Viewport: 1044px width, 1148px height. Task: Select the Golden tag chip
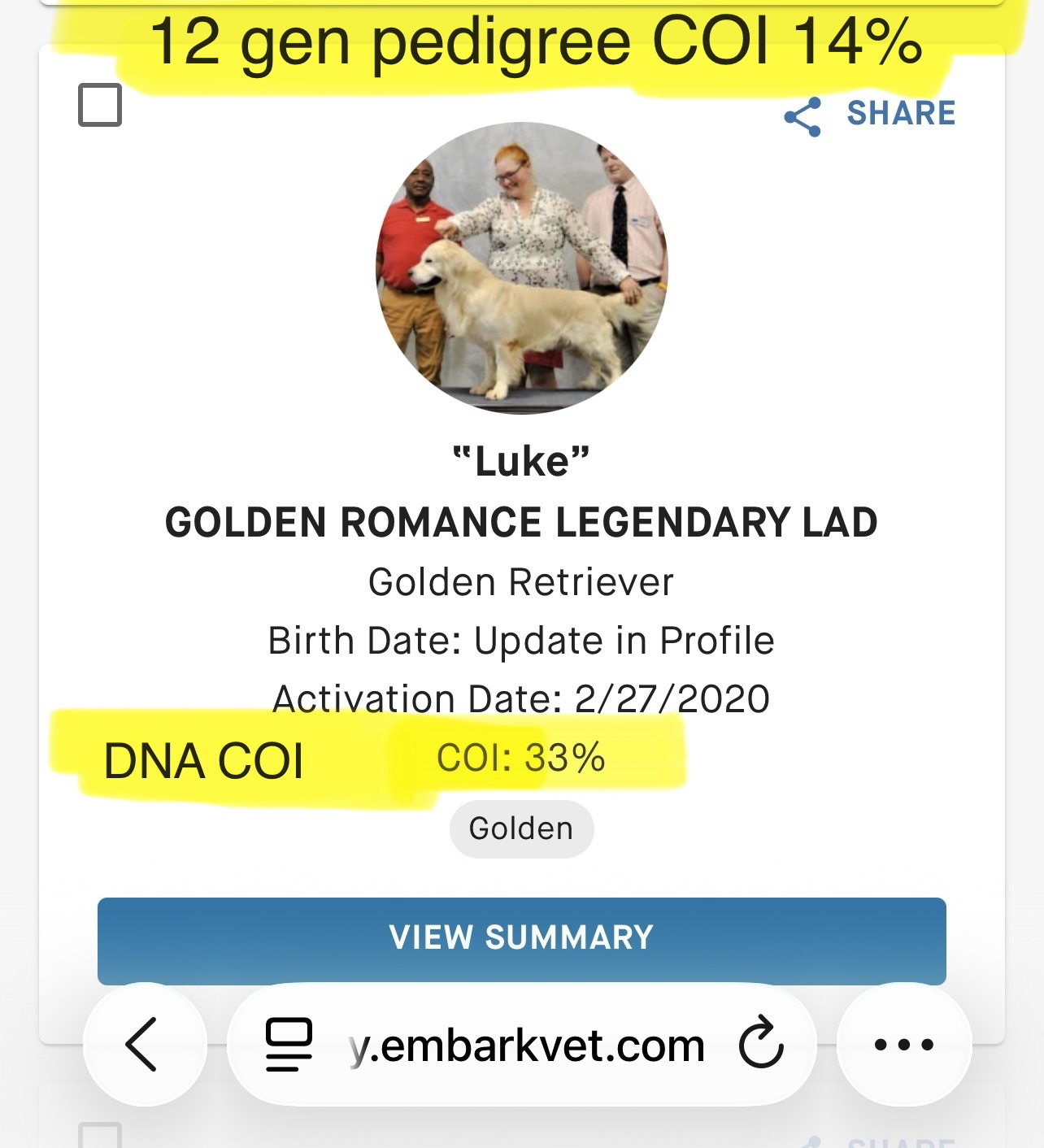point(521,829)
